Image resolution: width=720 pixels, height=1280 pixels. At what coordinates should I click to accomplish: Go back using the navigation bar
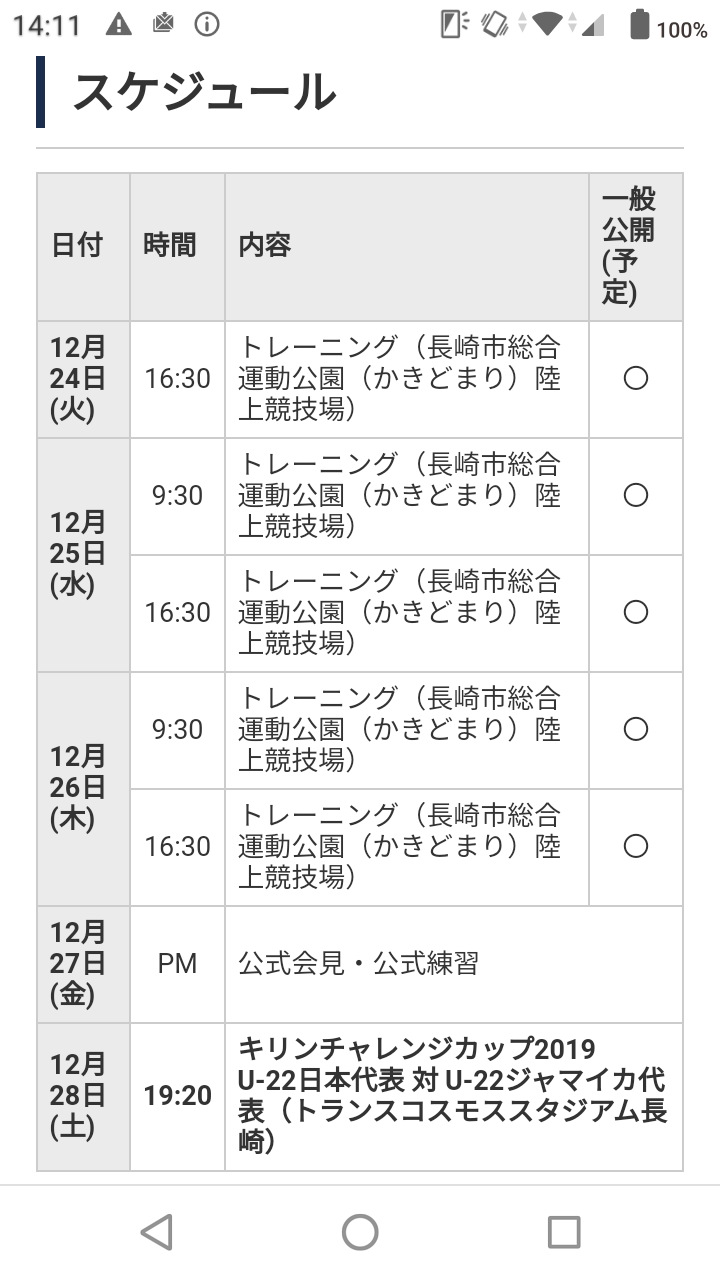[x=157, y=1232]
